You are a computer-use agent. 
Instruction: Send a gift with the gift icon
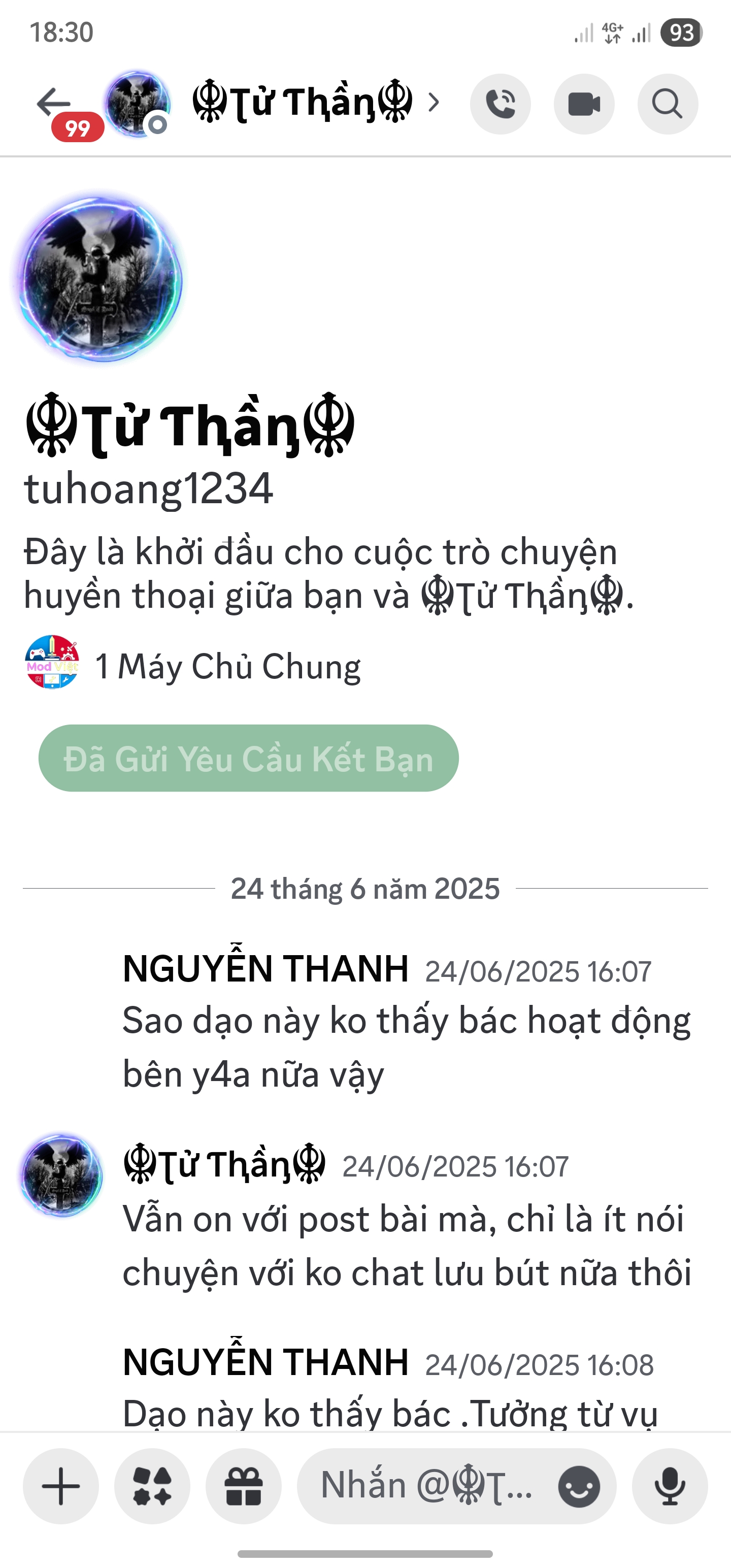(244, 1486)
